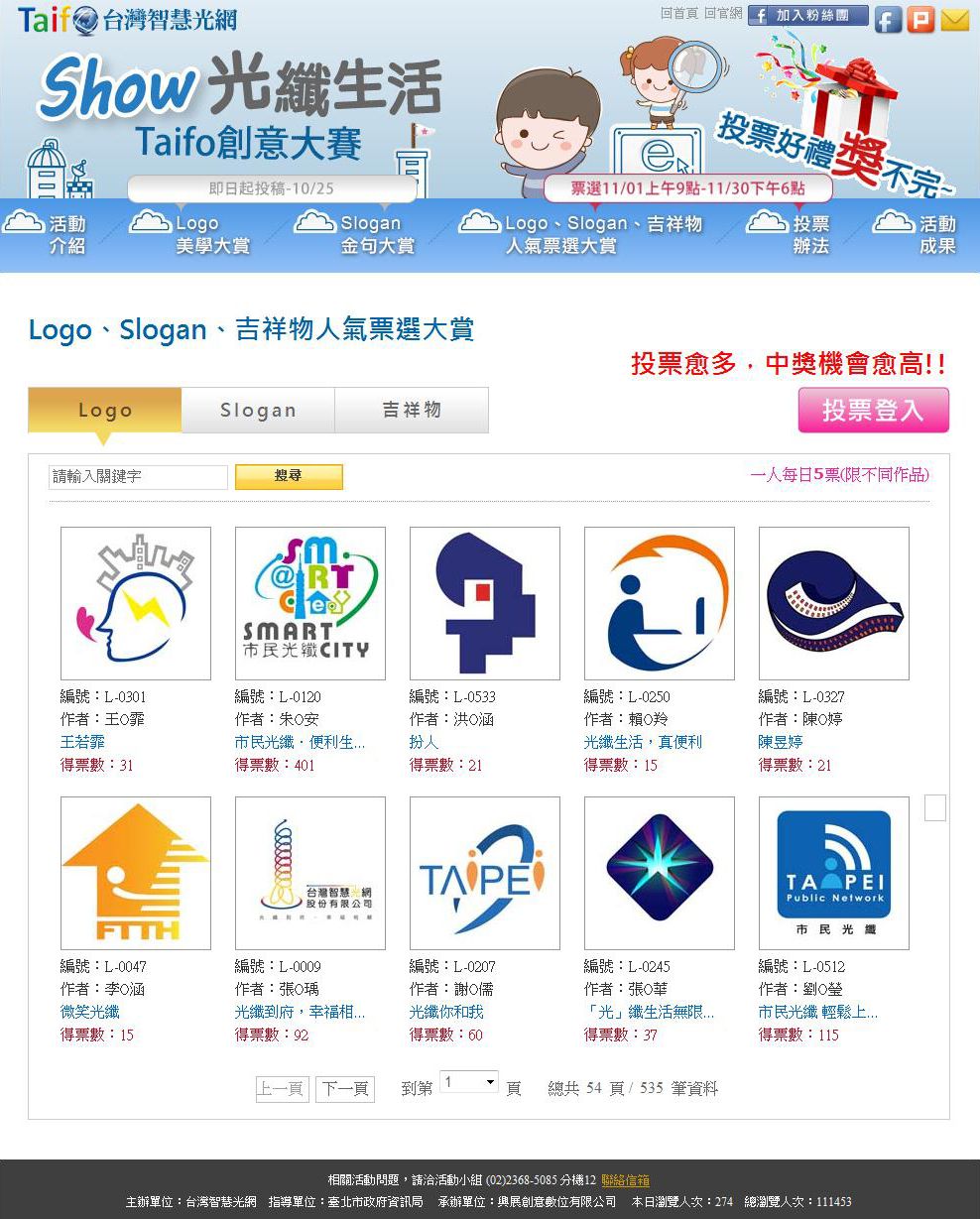Focus the keyword search field
Image resolution: width=980 pixels, height=1219 pixels.
point(138,477)
